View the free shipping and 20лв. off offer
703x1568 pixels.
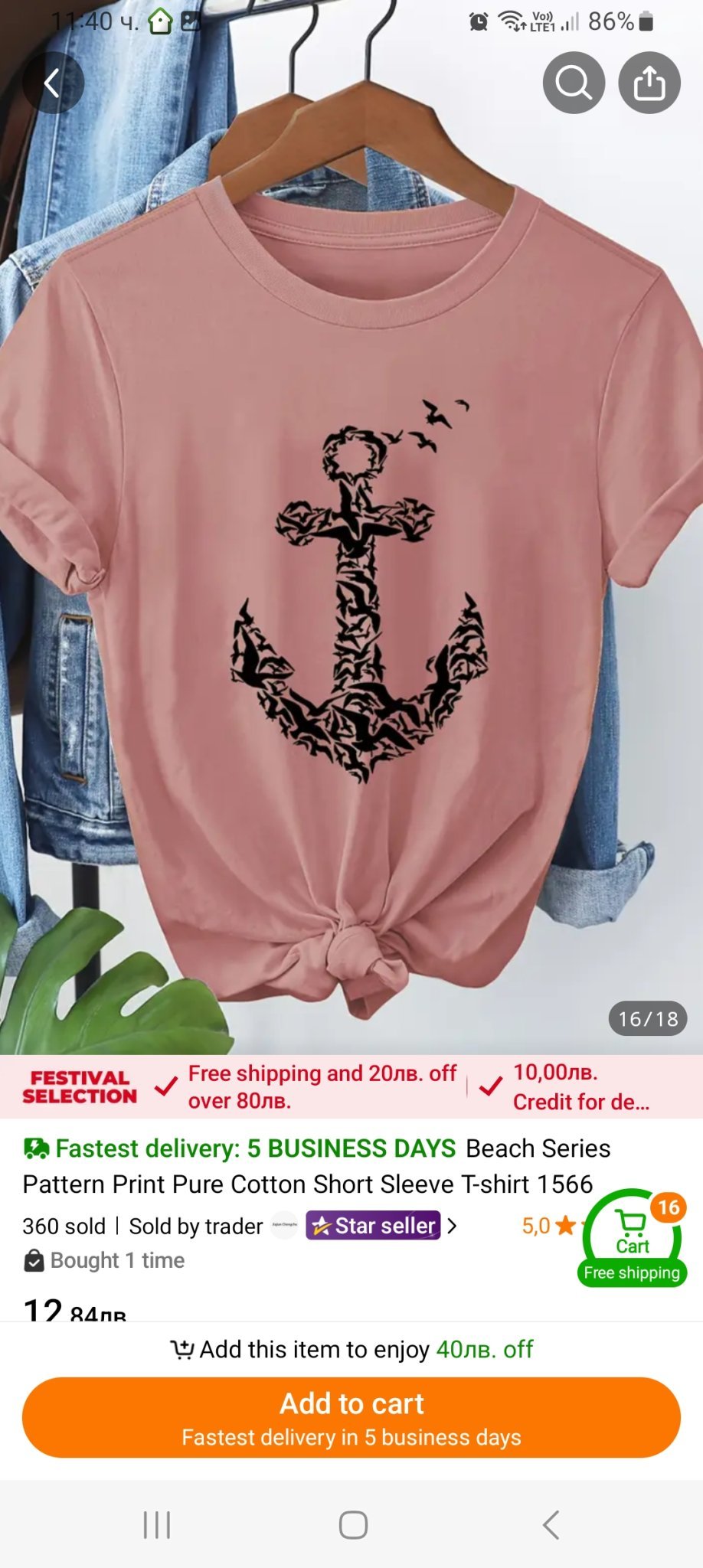[x=322, y=1086]
